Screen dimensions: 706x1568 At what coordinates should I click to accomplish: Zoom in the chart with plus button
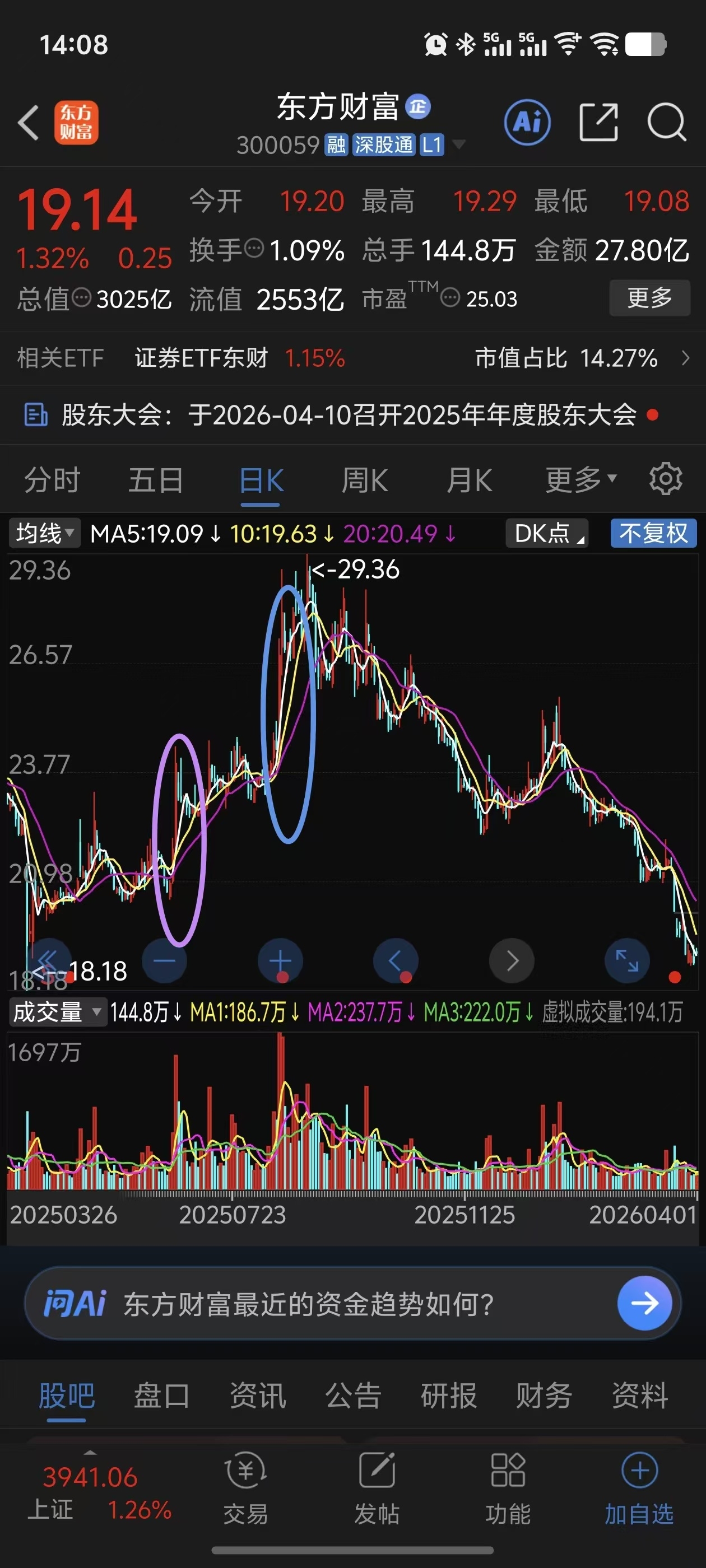point(280,960)
